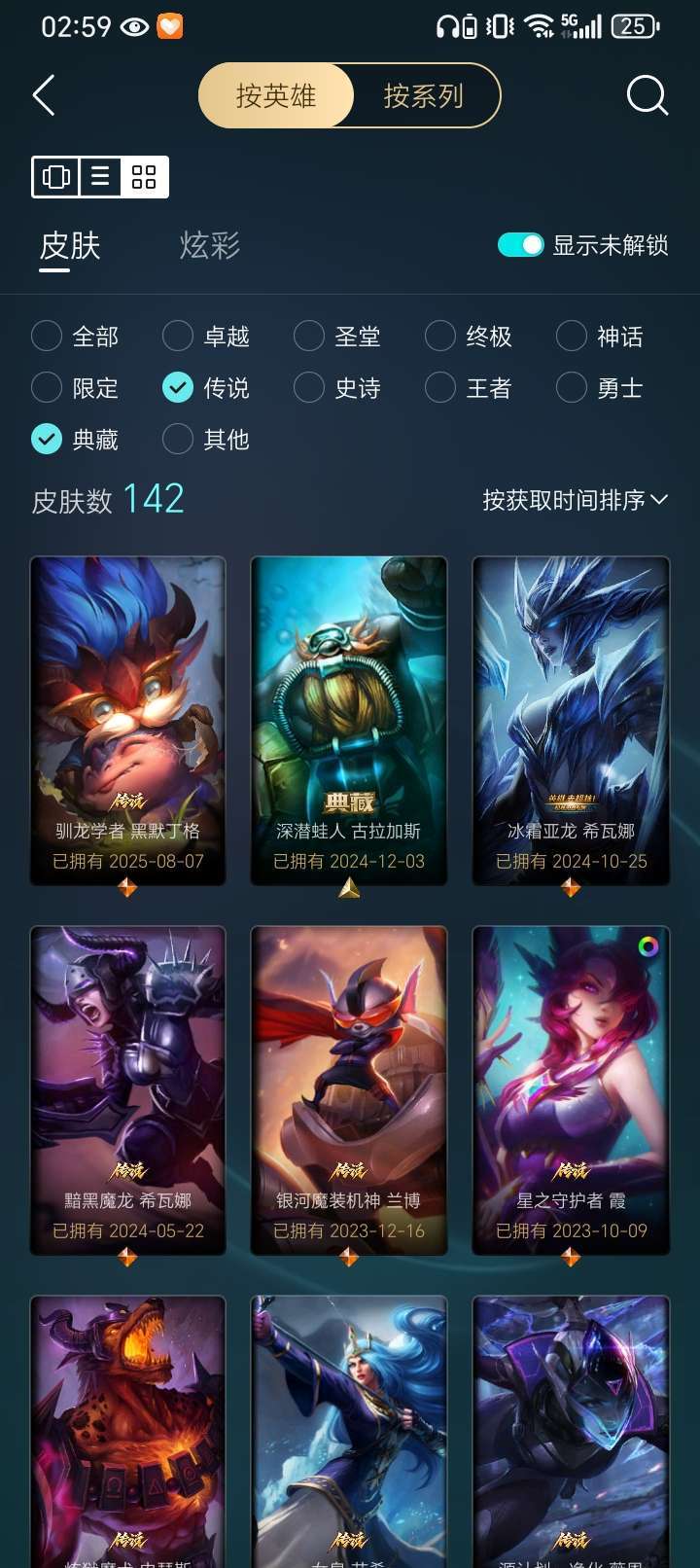Image resolution: width=700 pixels, height=1568 pixels.
Task: Go back to the previous page
Action: pyautogui.click(x=44, y=95)
